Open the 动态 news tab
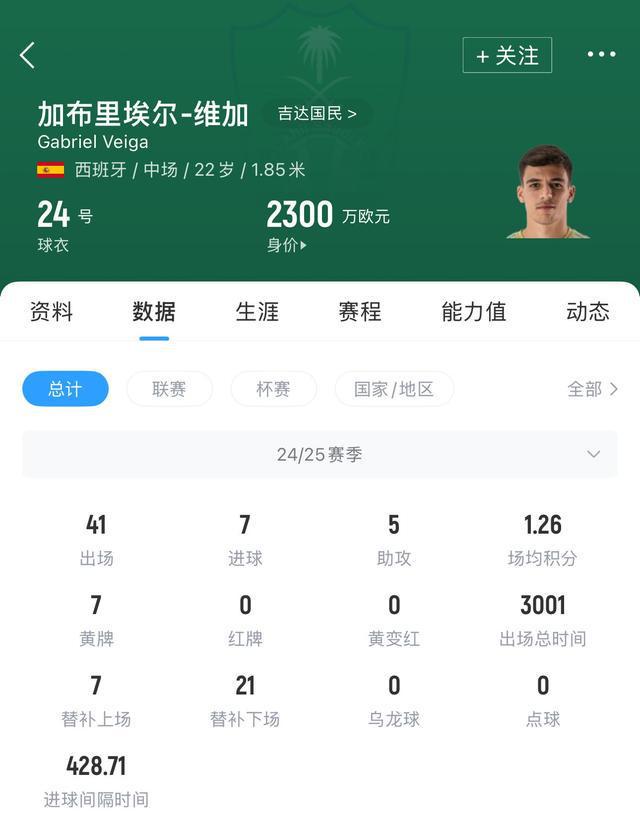 [587, 312]
